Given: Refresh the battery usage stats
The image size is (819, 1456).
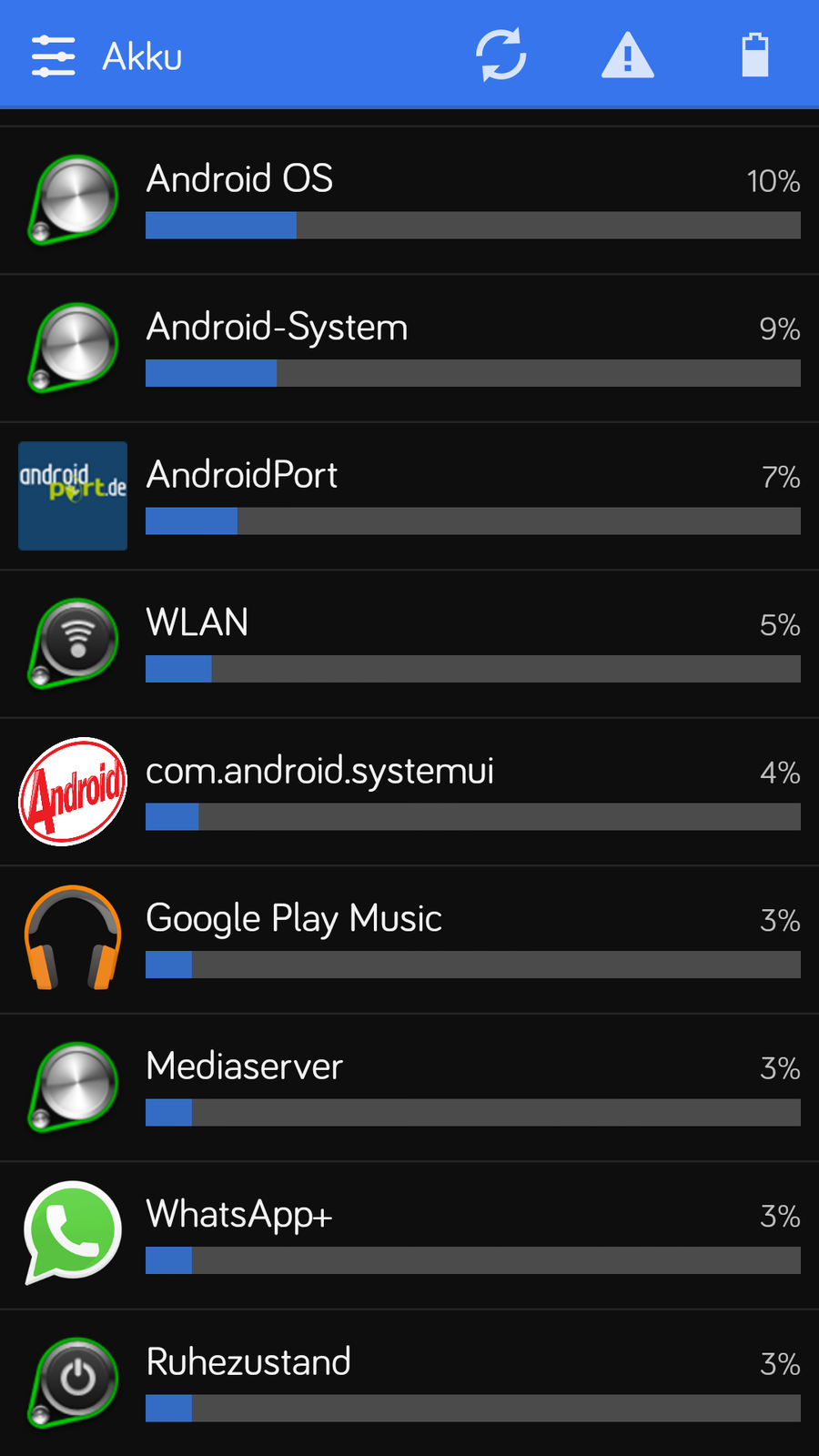Looking at the screenshot, I should pos(500,56).
